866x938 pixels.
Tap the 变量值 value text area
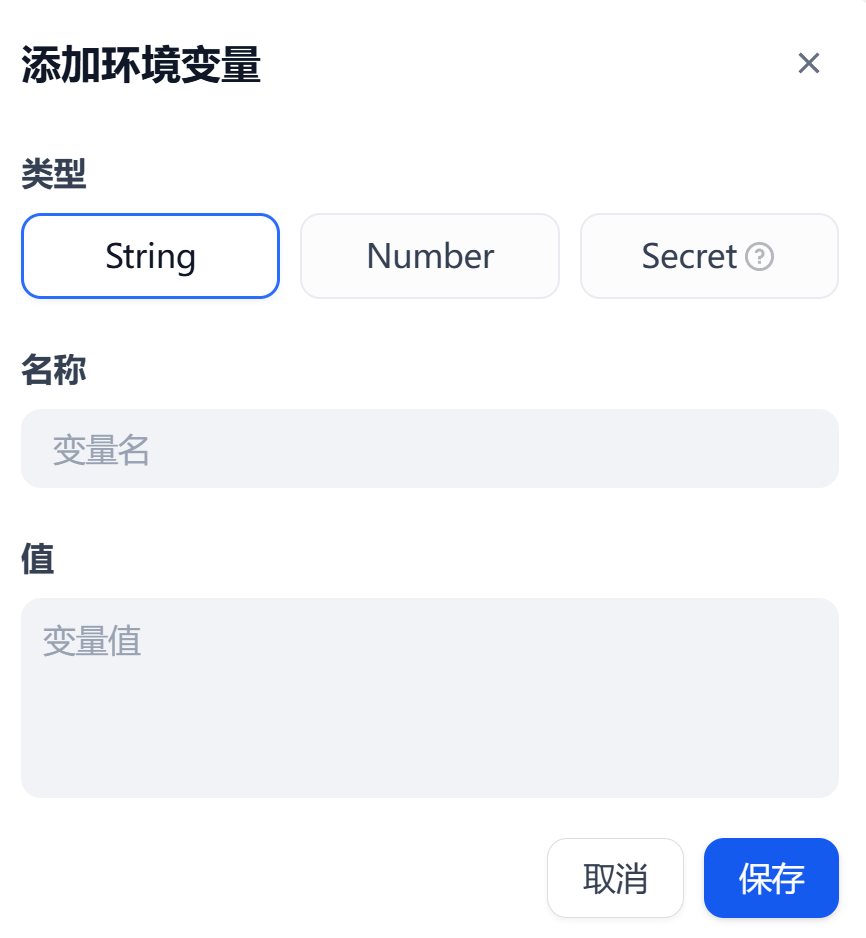click(430, 697)
